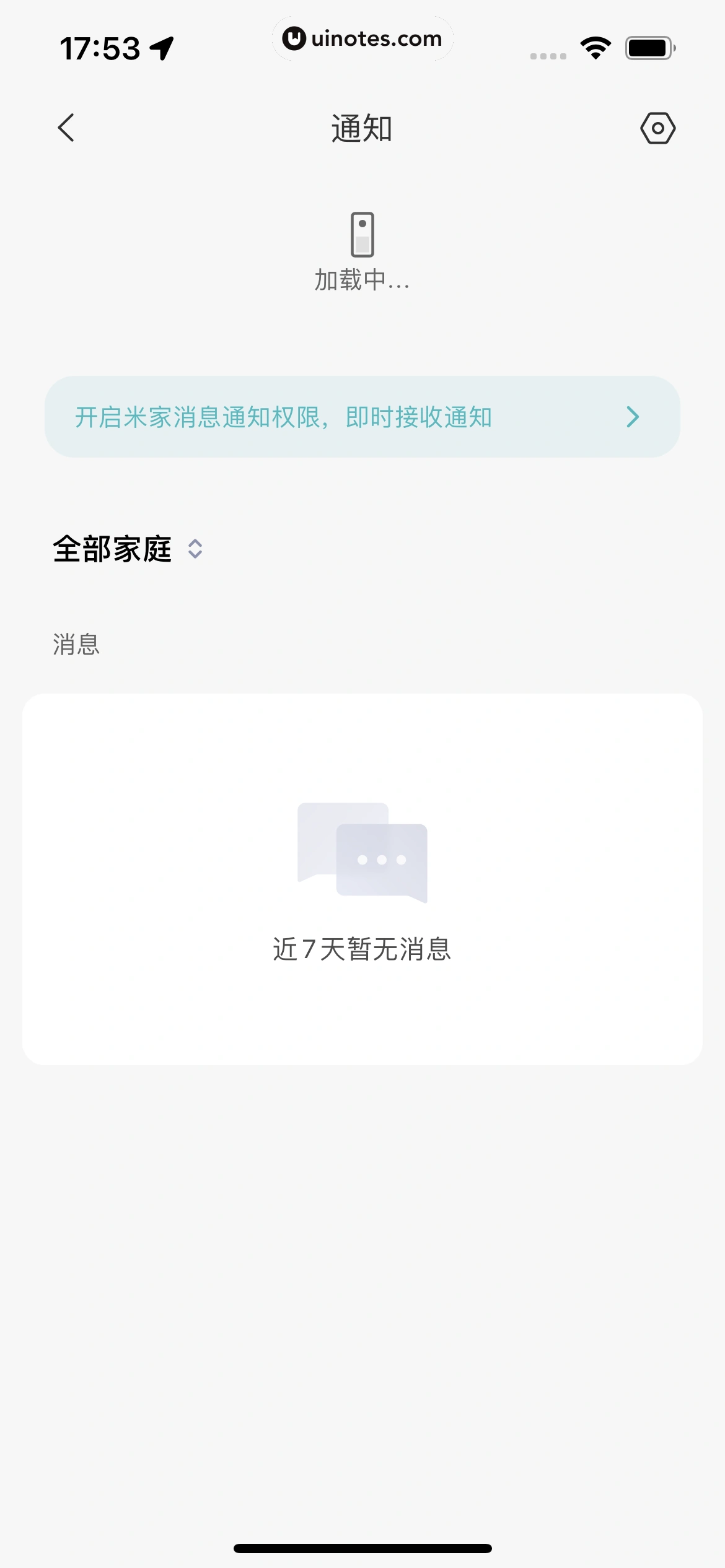Open notification settings hexagon icon
Image resolution: width=725 pixels, height=1568 pixels.
click(x=657, y=128)
